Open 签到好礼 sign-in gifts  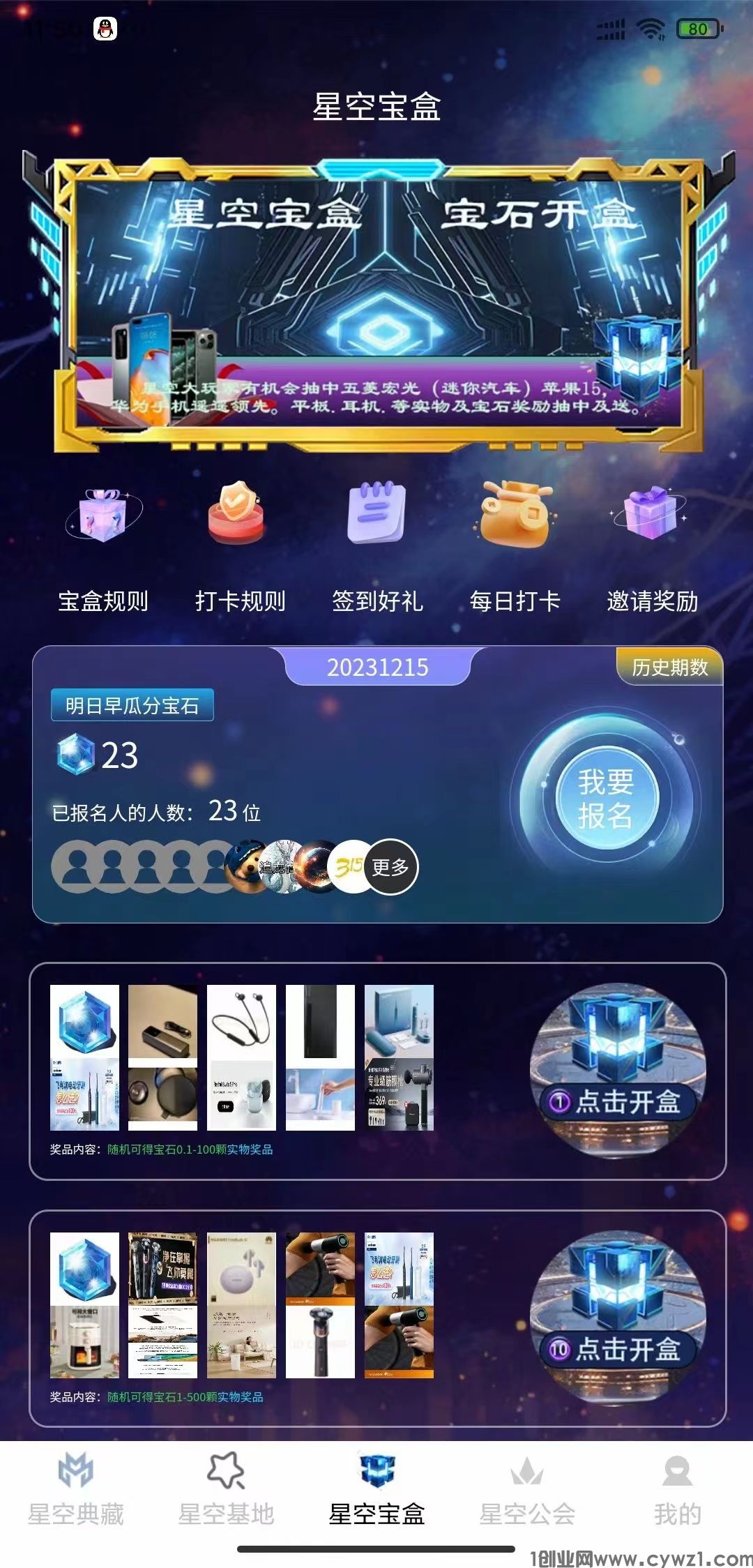377,551
